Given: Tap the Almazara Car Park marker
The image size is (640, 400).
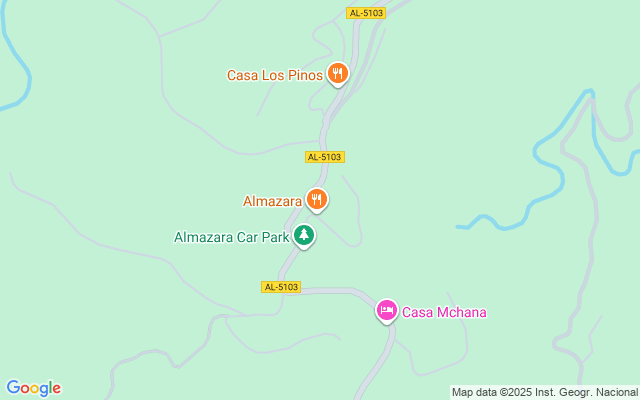Looking at the screenshot, I should point(303,236).
